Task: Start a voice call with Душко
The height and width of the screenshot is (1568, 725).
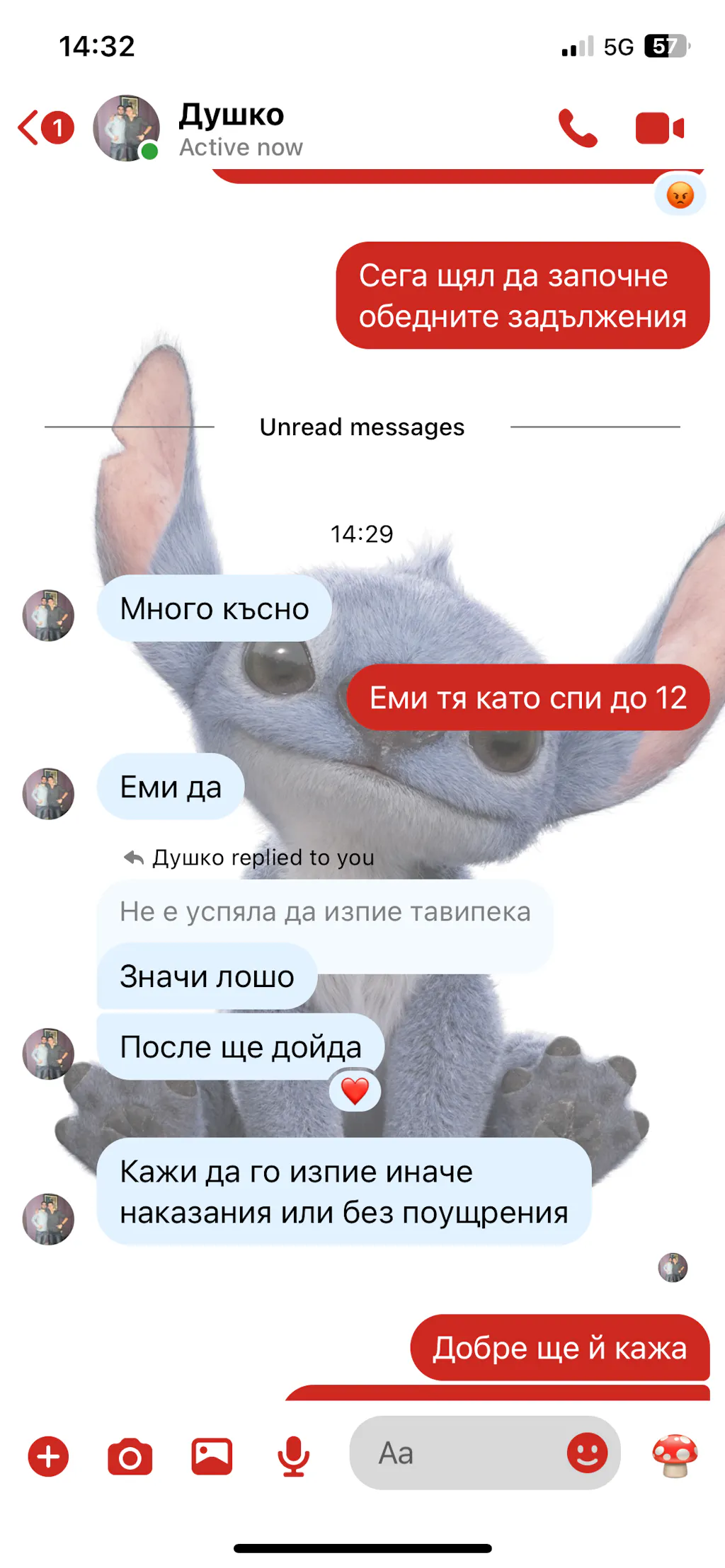Action: point(578,128)
